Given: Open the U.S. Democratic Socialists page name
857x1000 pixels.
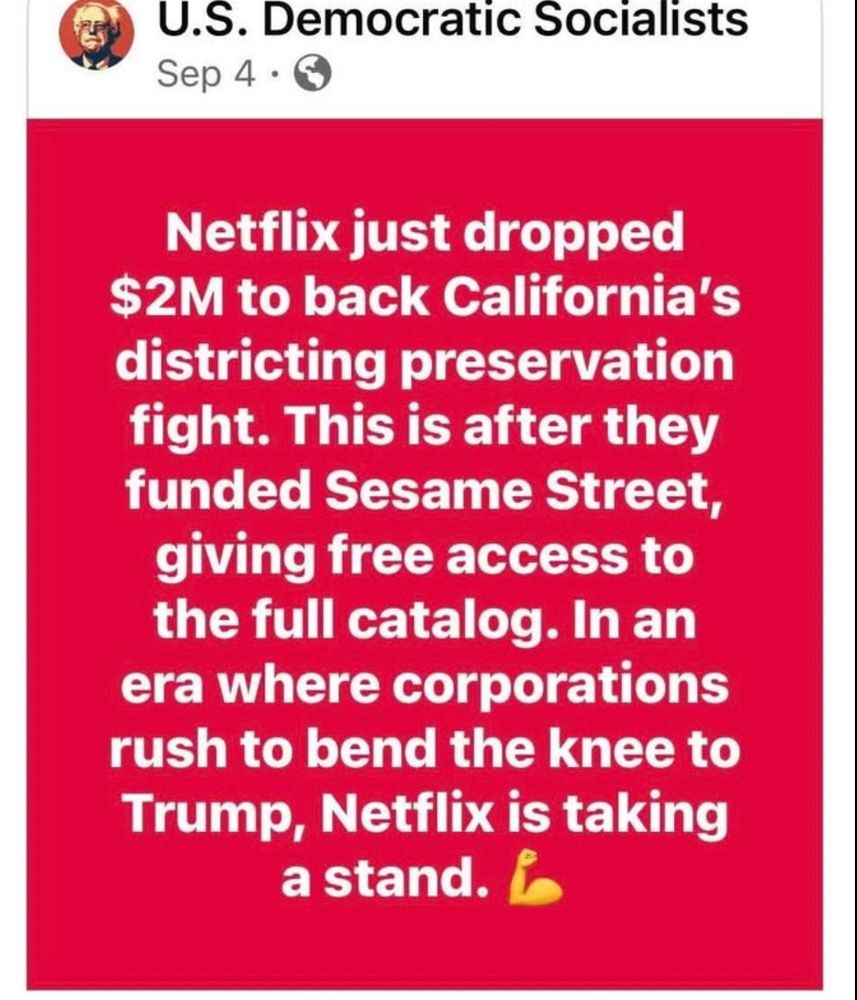Looking at the screenshot, I should 453,20.
